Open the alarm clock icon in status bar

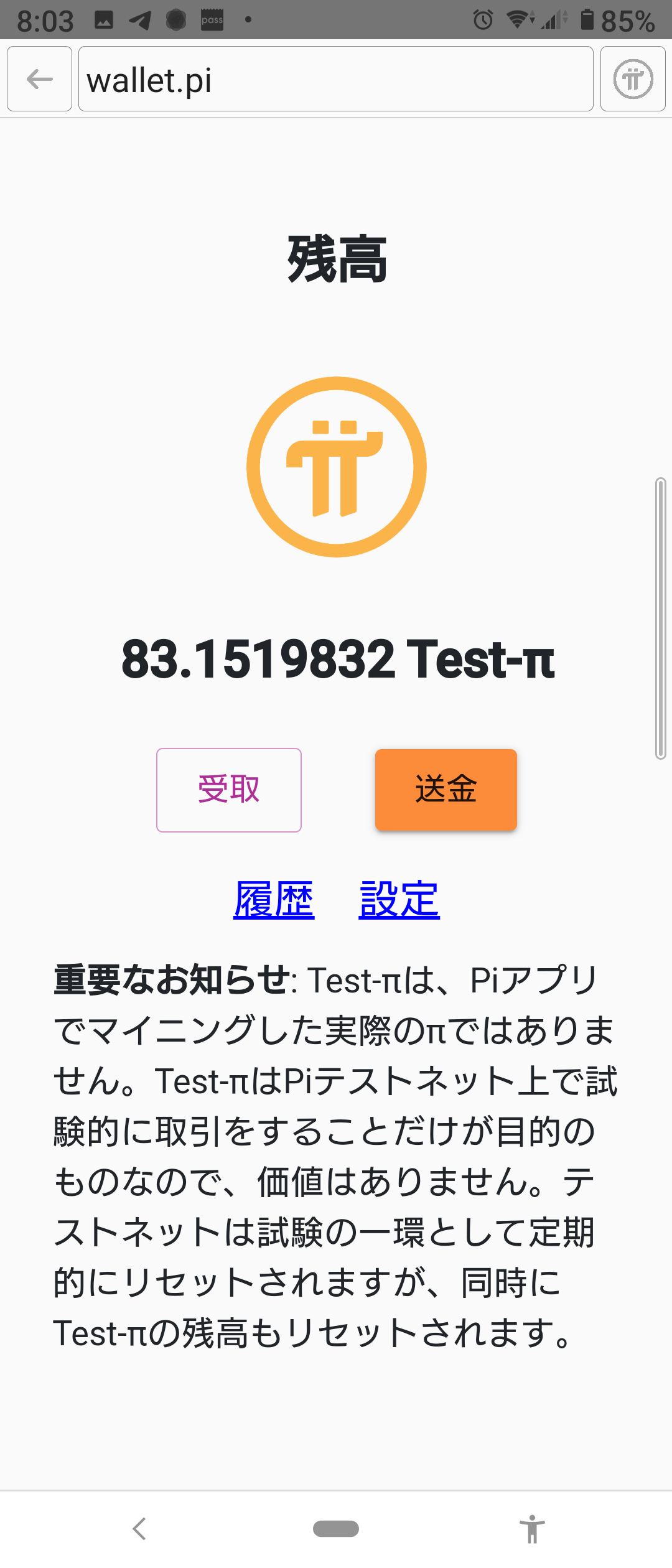(483, 19)
